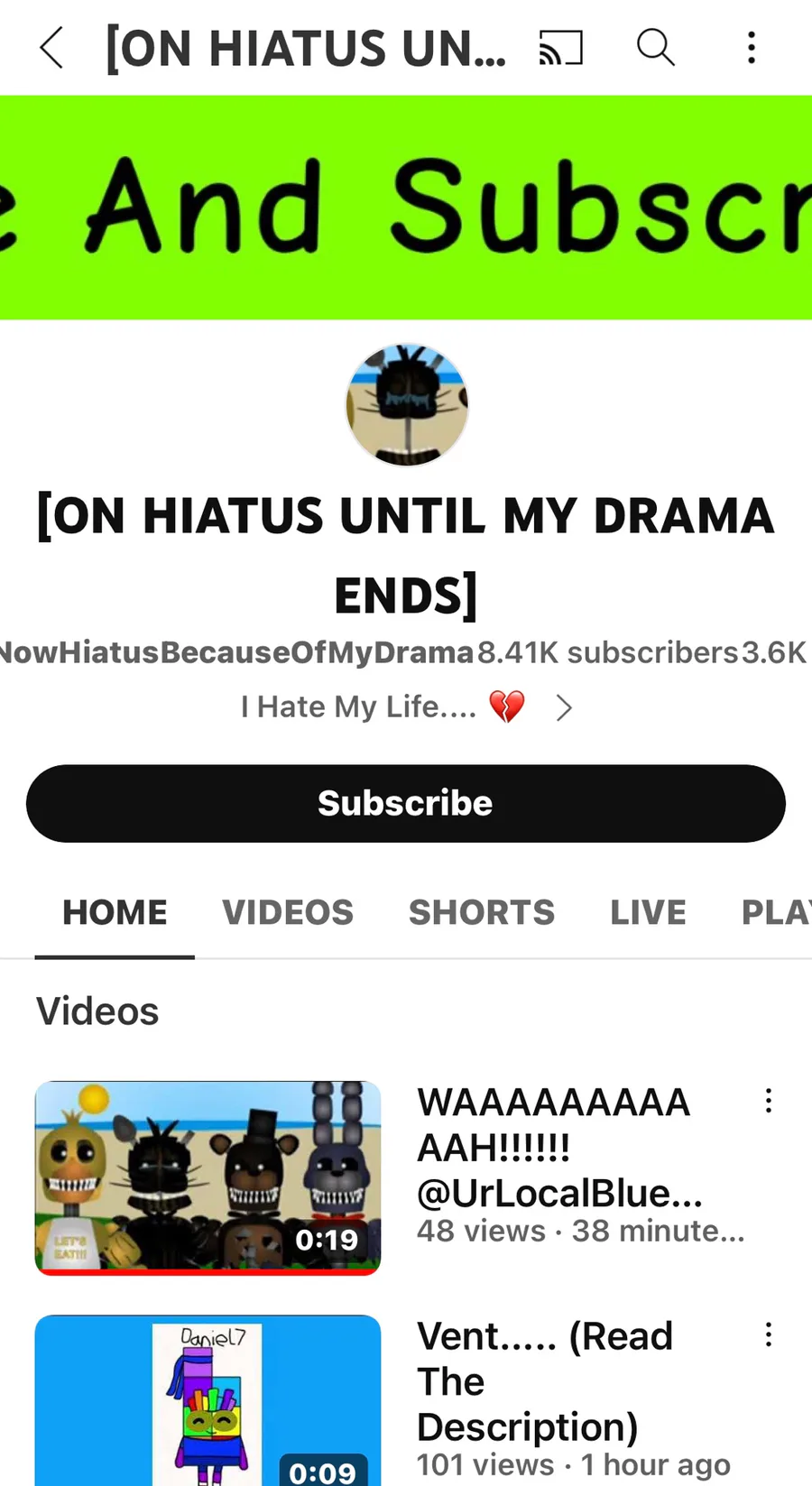Open search from the top bar
Image resolution: width=812 pixels, height=1486 pixels.
coord(656,47)
